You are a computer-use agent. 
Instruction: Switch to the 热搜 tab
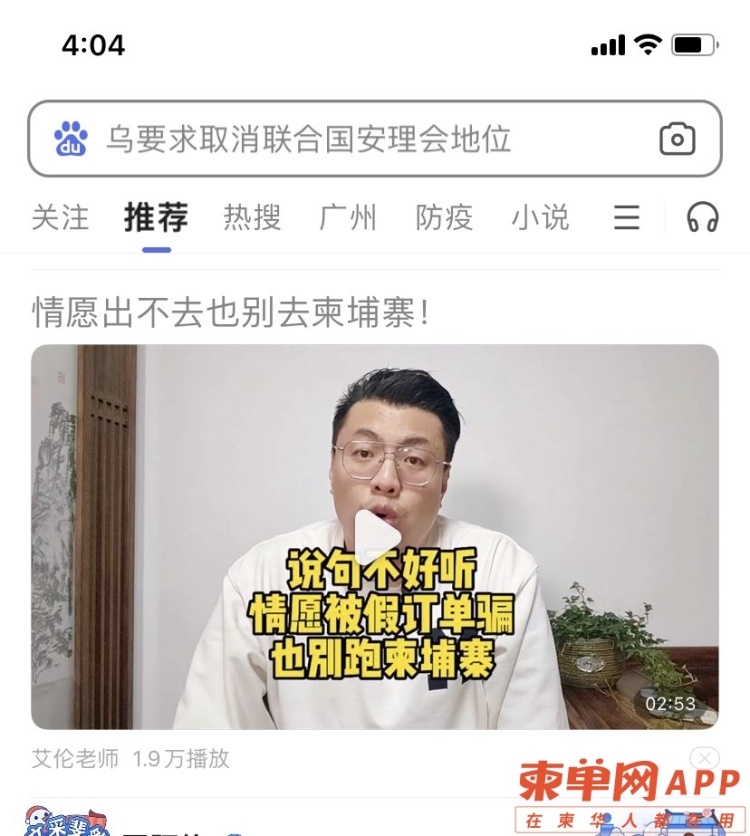tap(252, 217)
